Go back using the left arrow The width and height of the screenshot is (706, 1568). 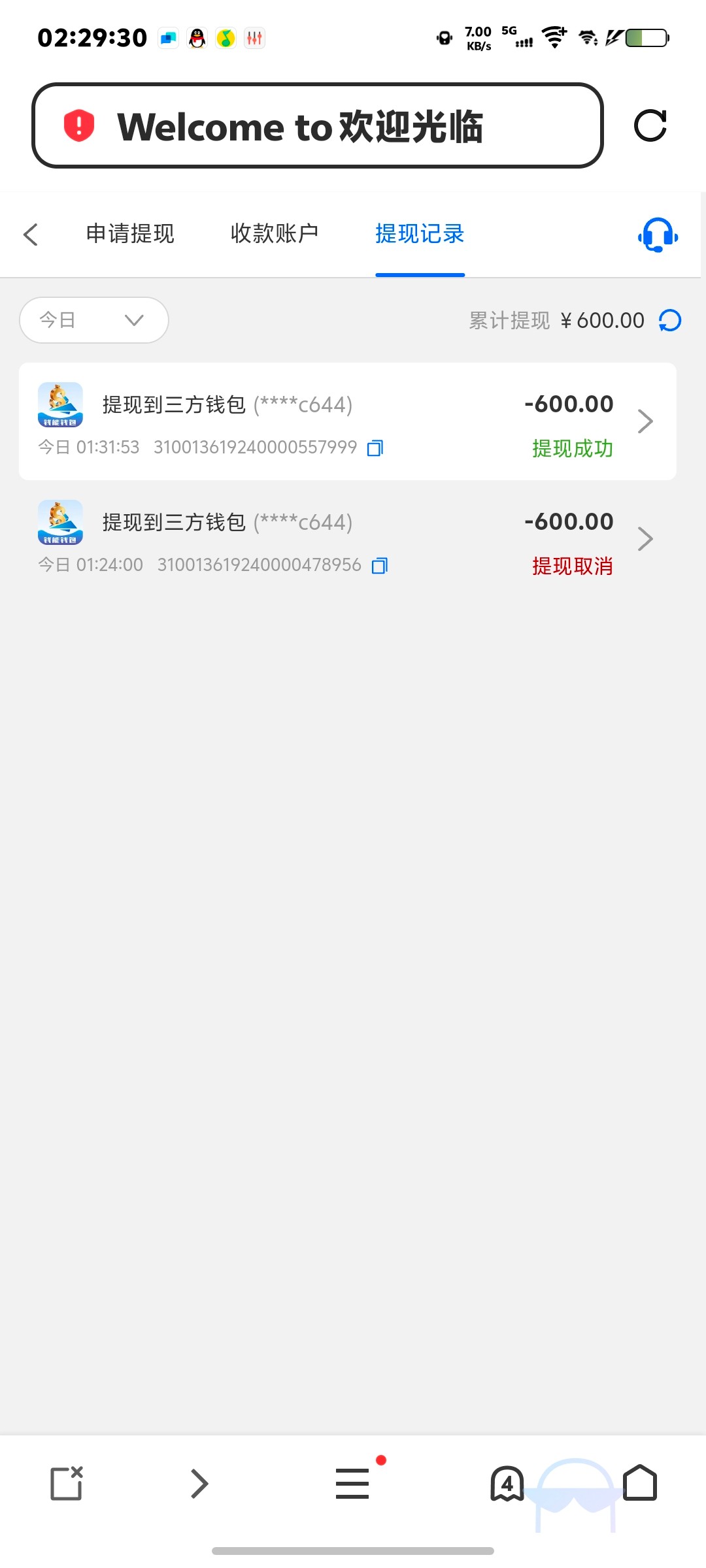click(31, 235)
